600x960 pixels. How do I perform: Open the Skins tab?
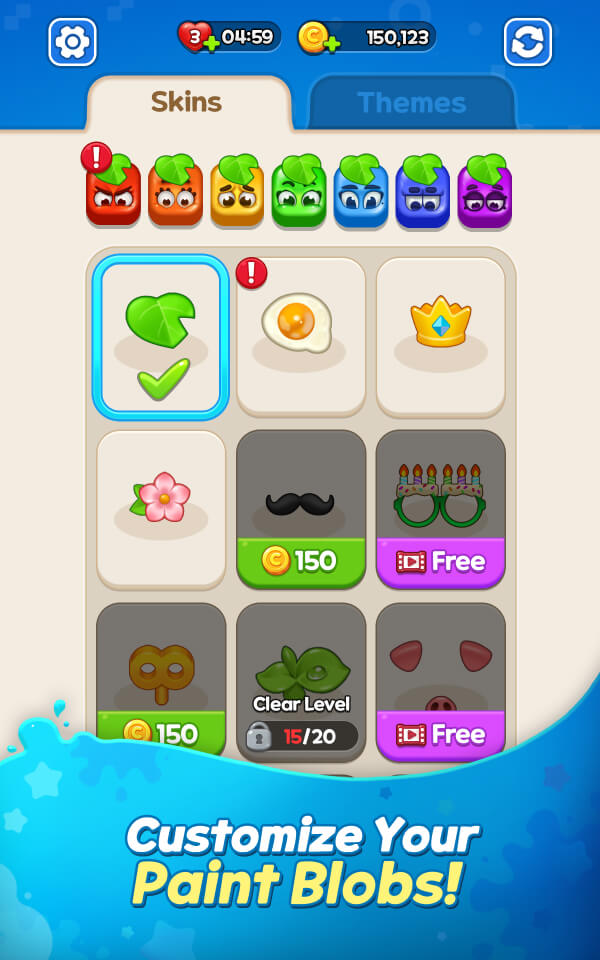(187, 102)
